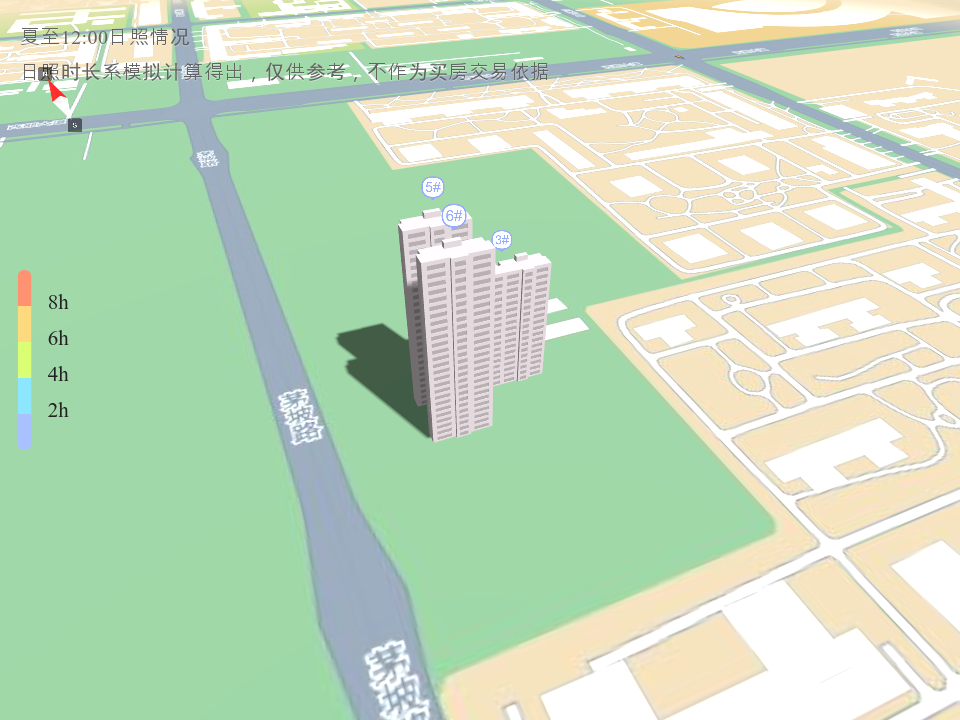
Task: Tap the 3# building label
Action: pos(502,240)
